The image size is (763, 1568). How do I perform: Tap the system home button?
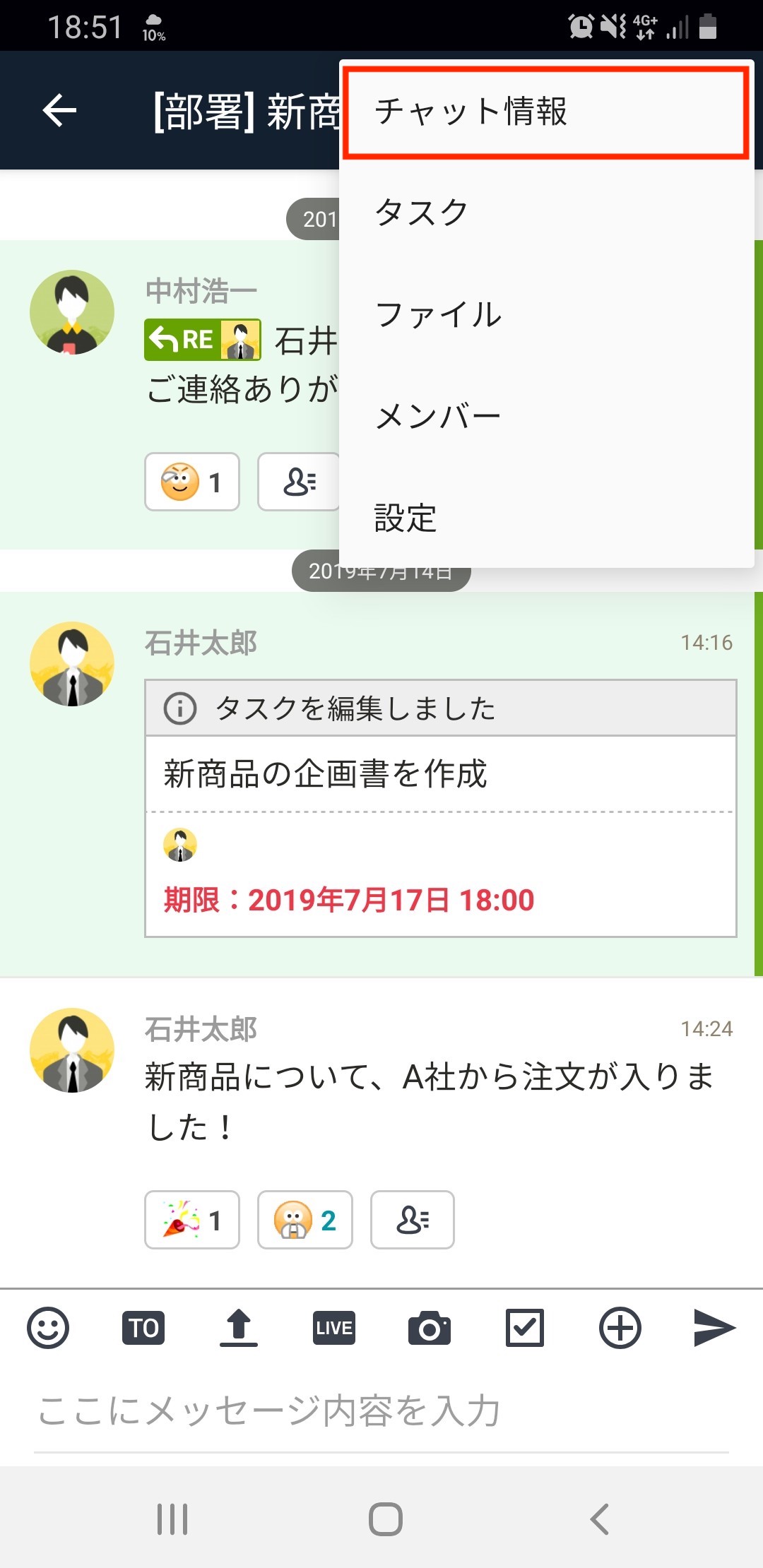pos(386,1519)
